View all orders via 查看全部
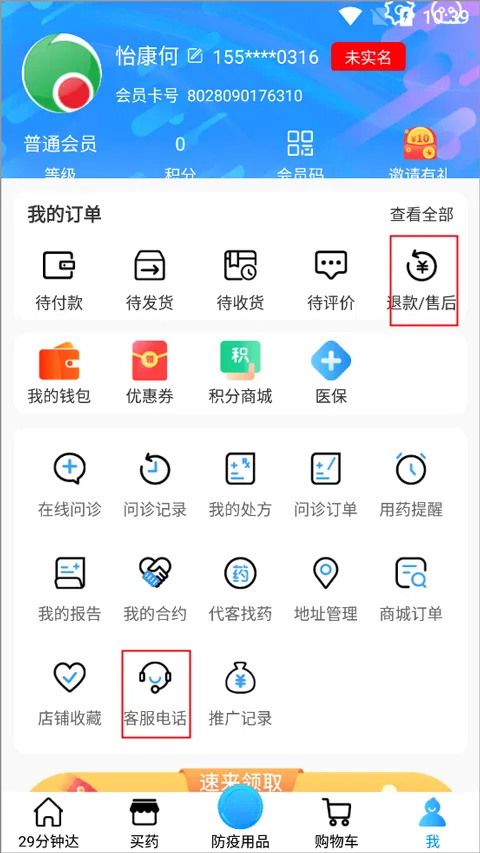 [421, 214]
